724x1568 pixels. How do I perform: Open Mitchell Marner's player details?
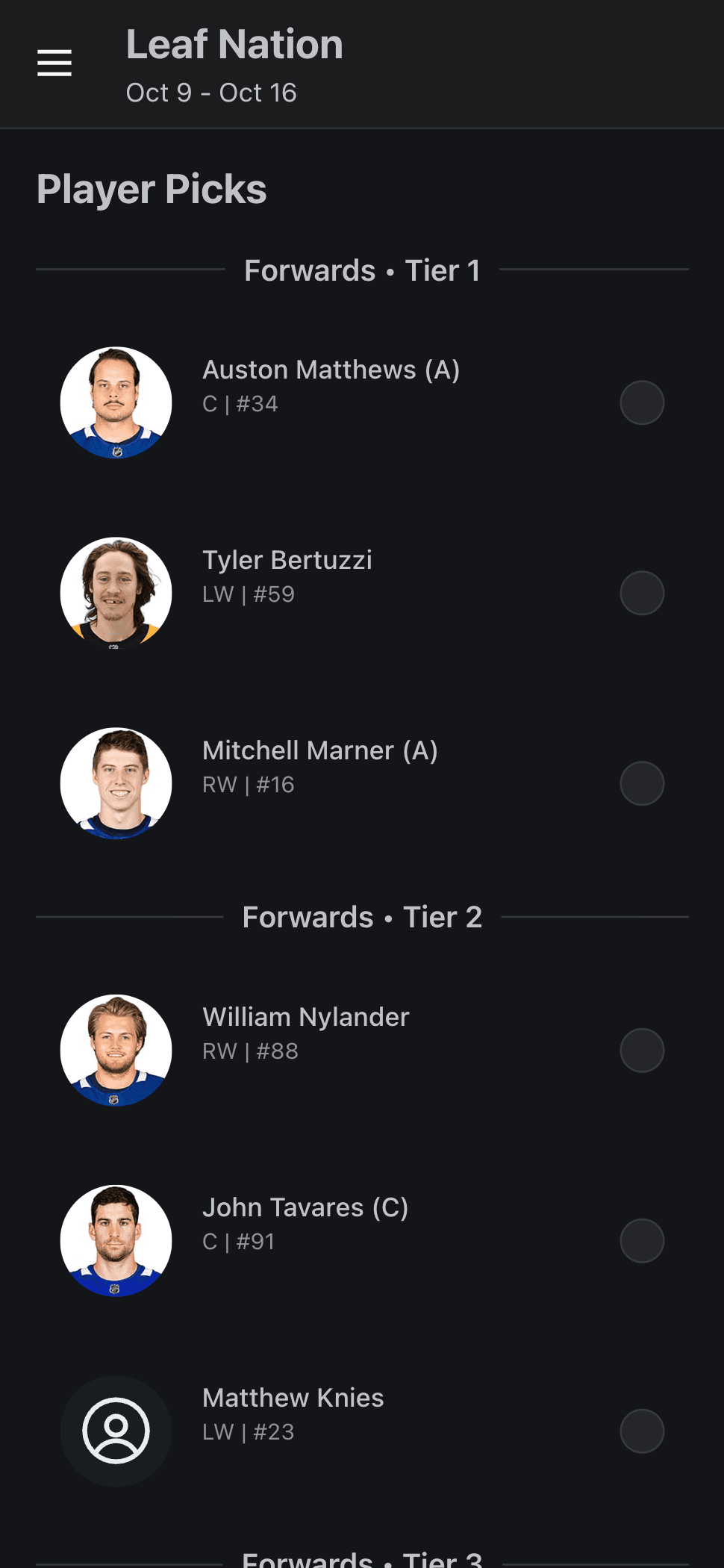(320, 750)
